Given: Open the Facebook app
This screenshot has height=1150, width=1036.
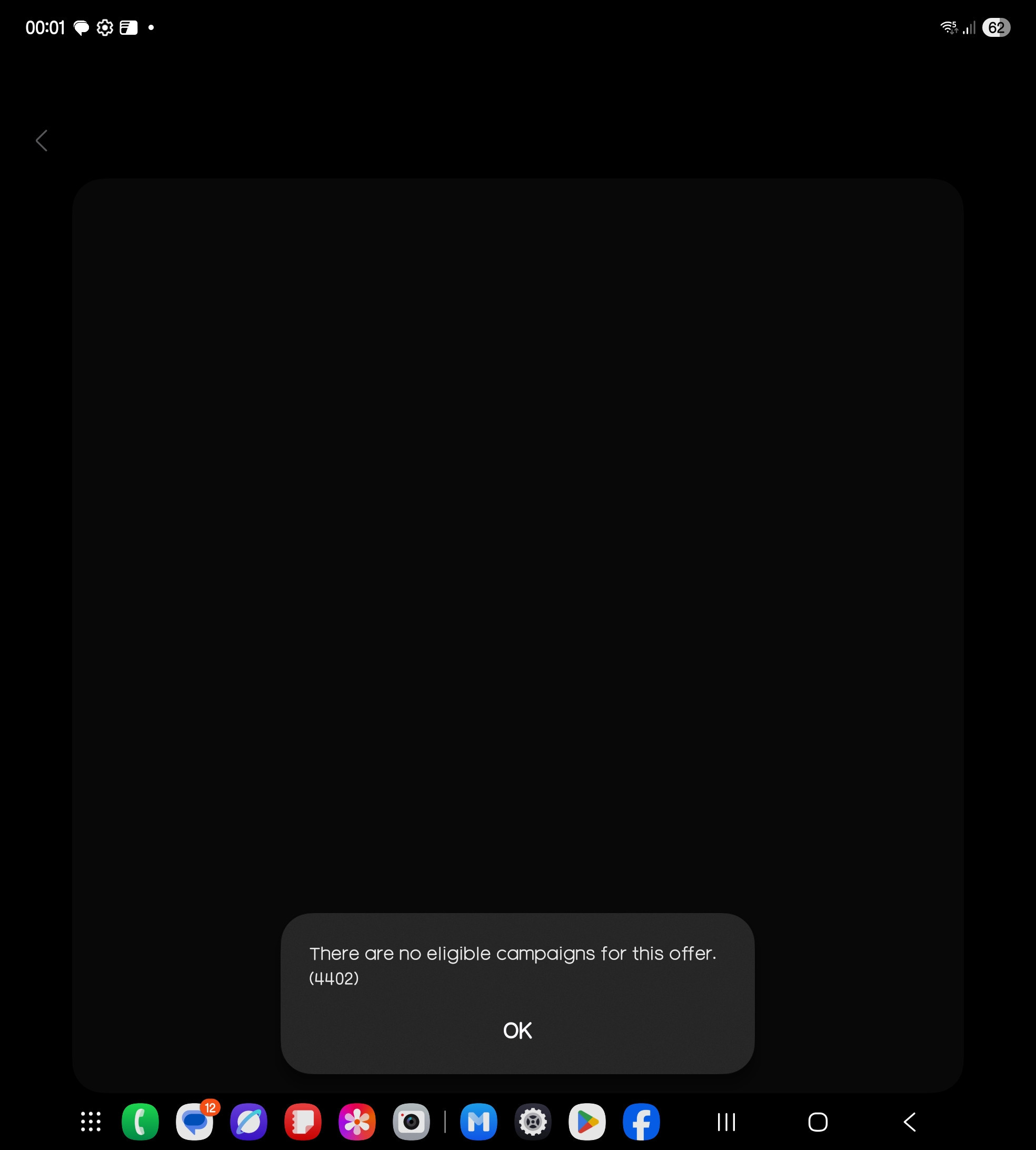Looking at the screenshot, I should click(x=641, y=1122).
